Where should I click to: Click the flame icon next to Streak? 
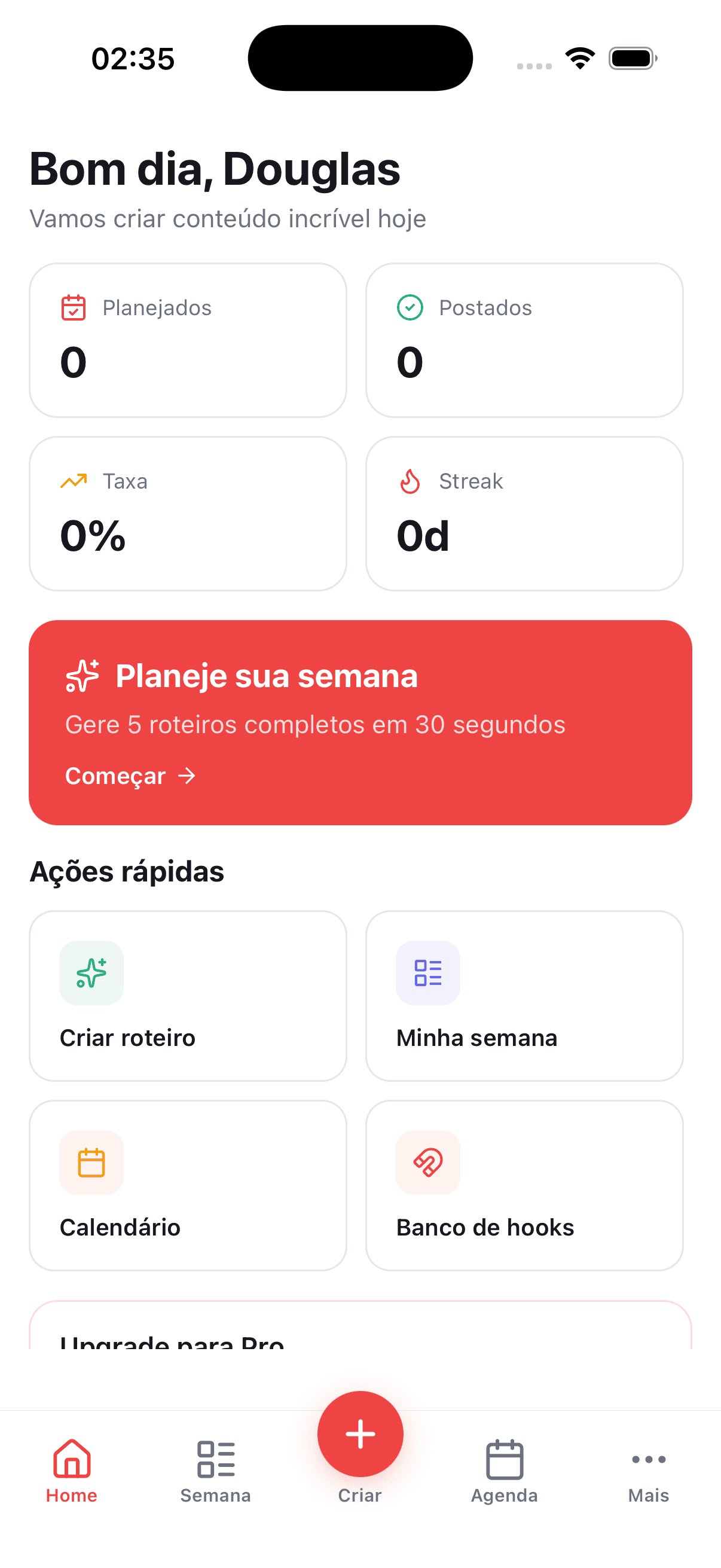410,481
